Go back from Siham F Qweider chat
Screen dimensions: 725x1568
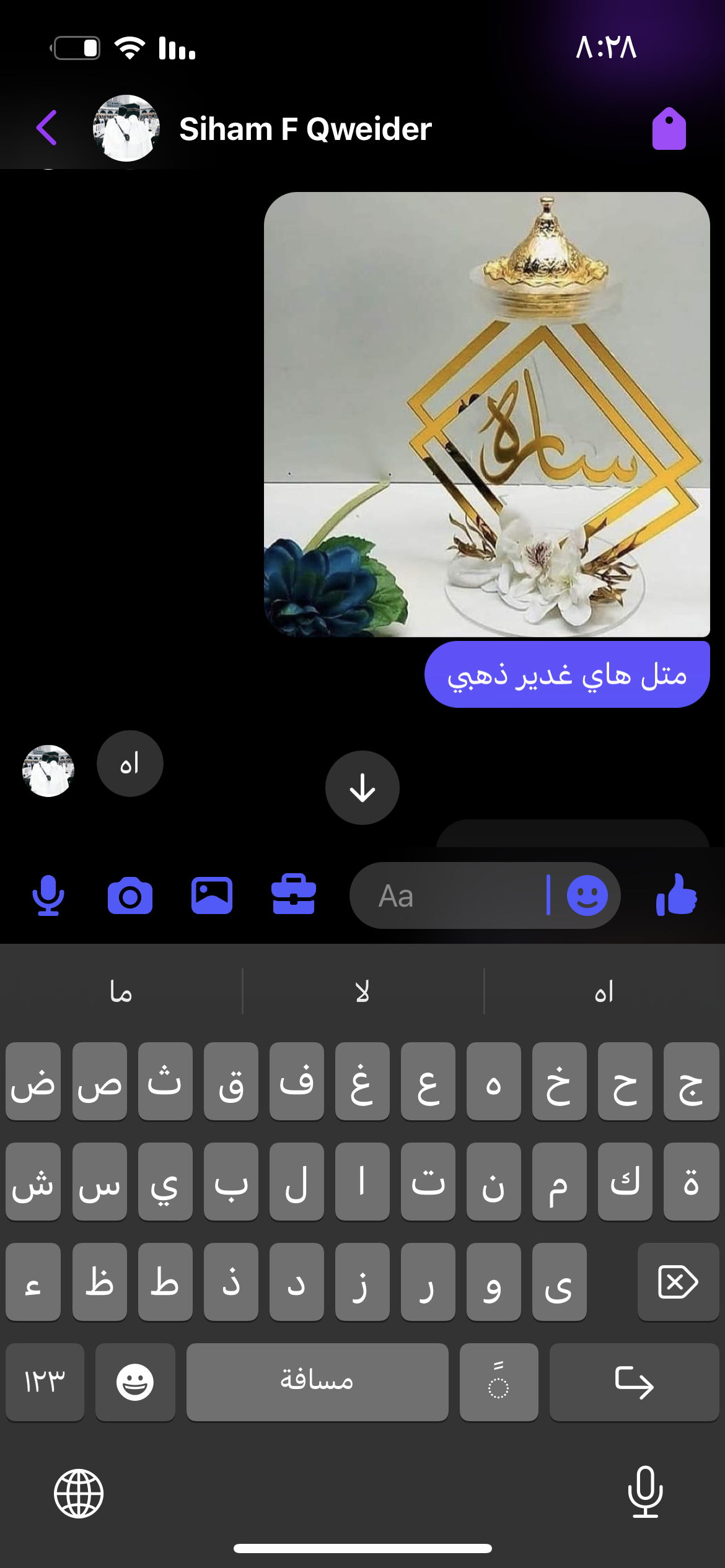click(47, 128)
